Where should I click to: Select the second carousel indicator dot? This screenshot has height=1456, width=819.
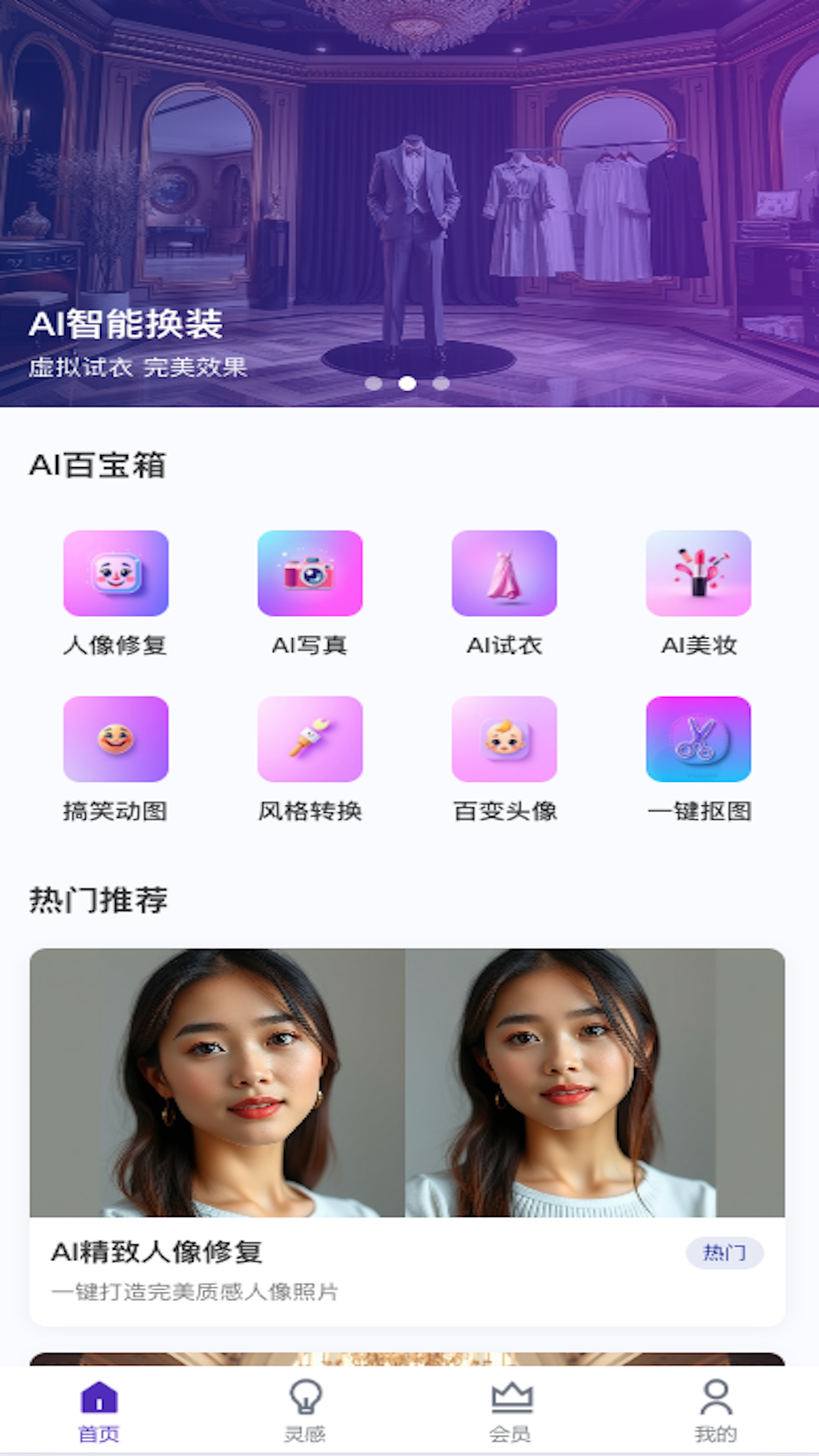[x=407, y=384]
